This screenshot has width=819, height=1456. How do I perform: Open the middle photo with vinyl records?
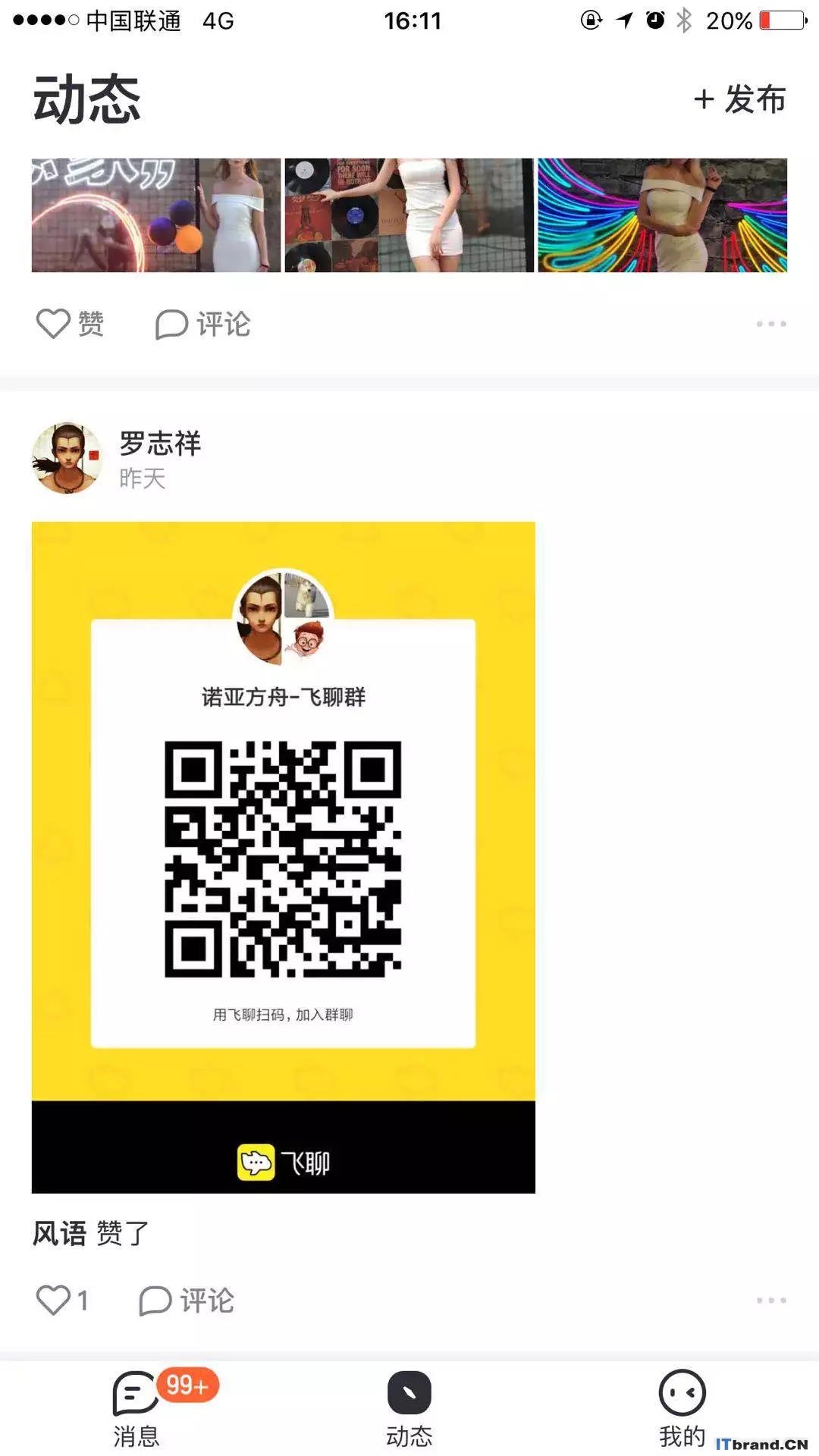tap(409, 215)
